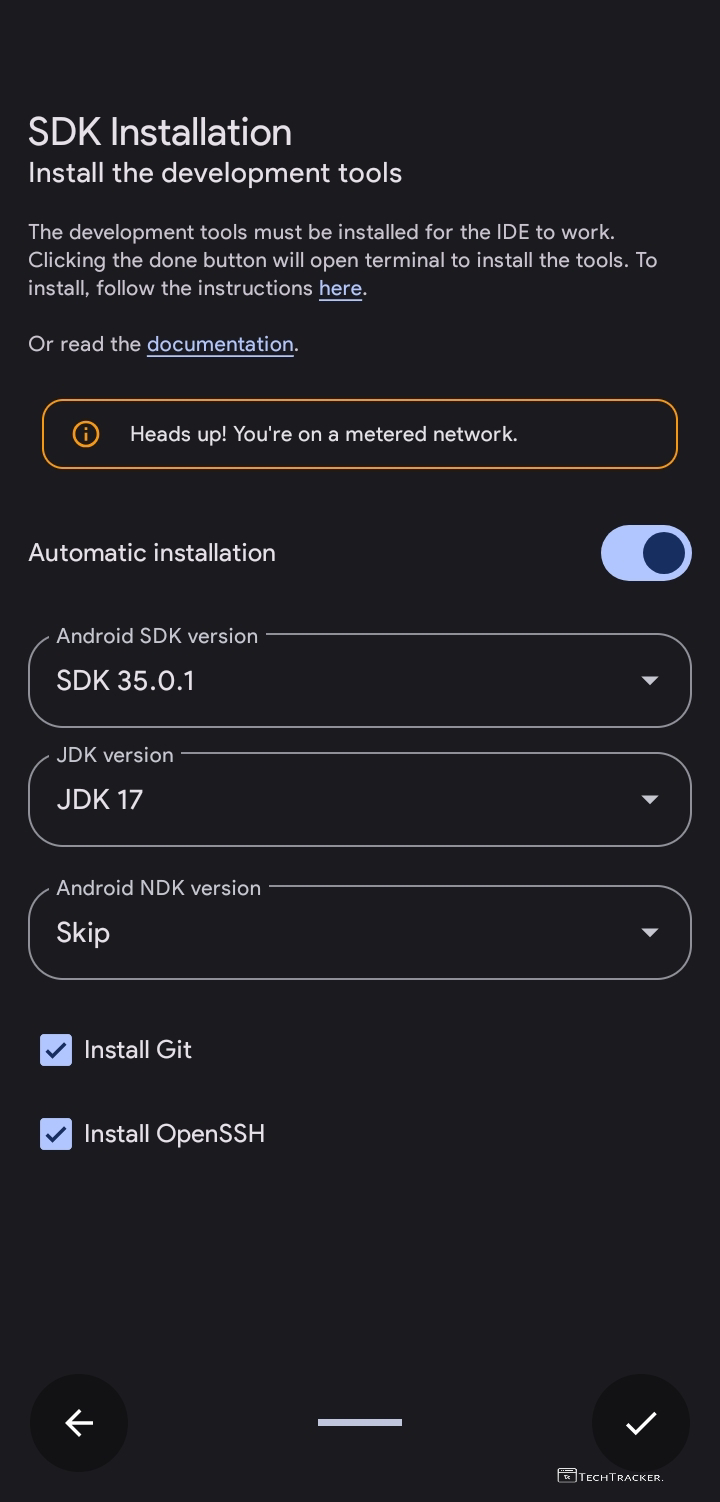Choose an Android NDK version
Image resolution: width=720 pixels, height=1502 pixels.
point(360,933)
